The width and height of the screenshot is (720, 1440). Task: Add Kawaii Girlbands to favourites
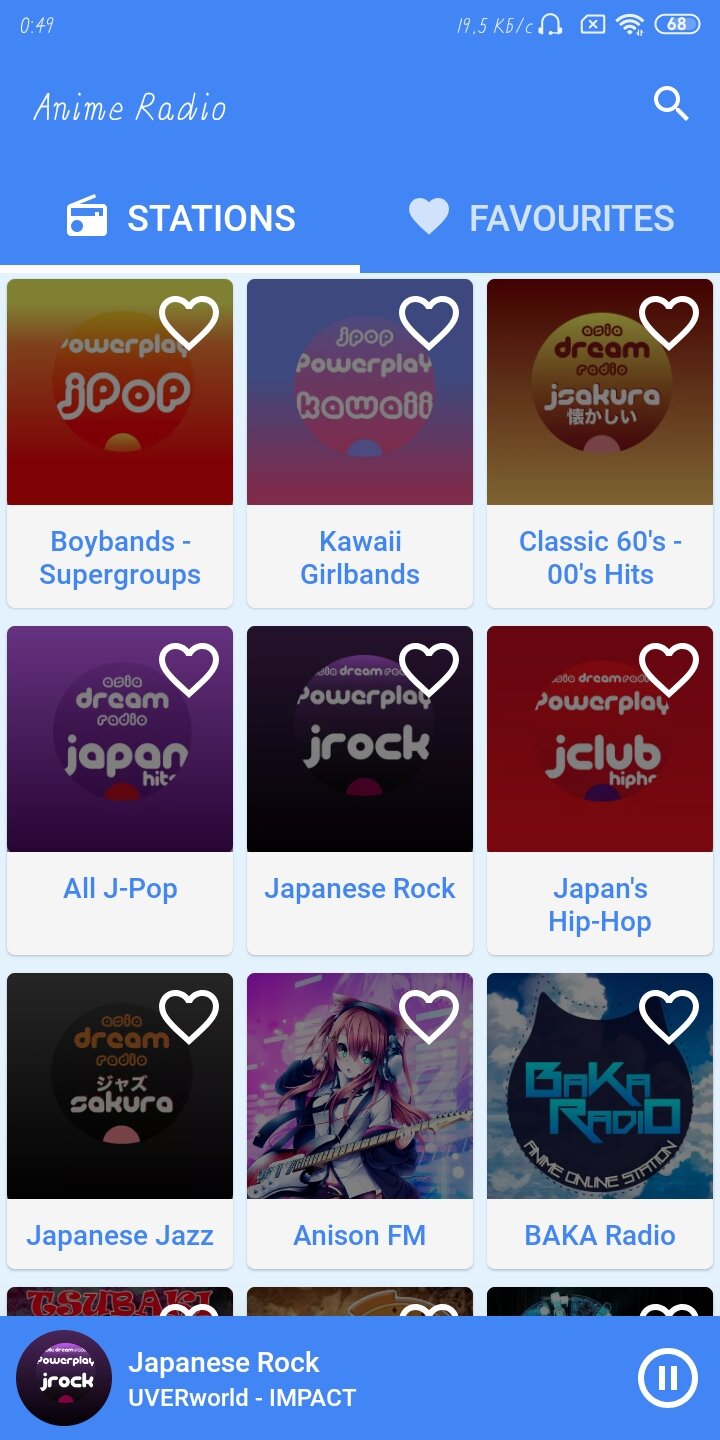pos(429,322)
